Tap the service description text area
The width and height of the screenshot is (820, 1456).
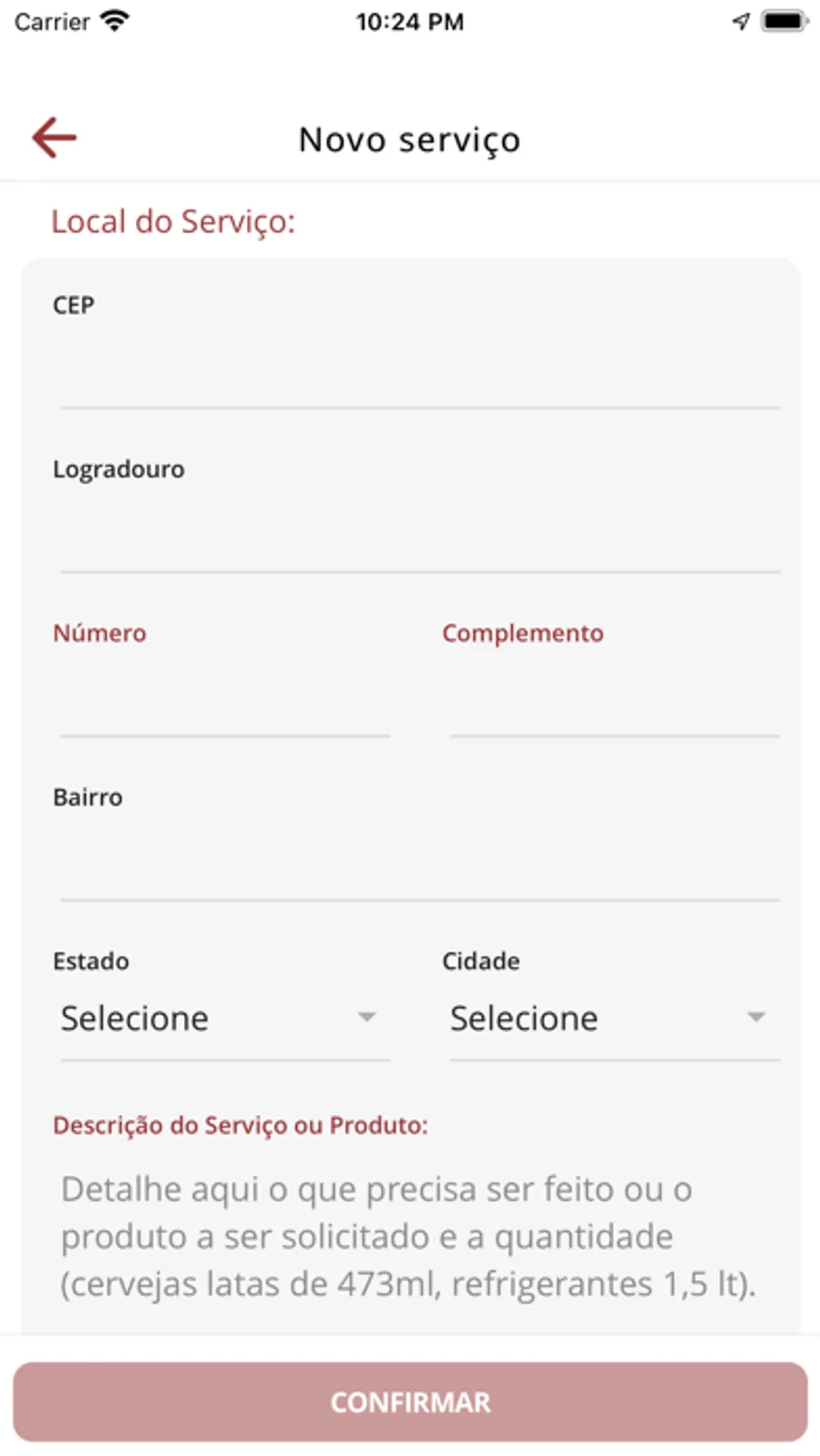pyautogui.click(x=410, y=1236)
